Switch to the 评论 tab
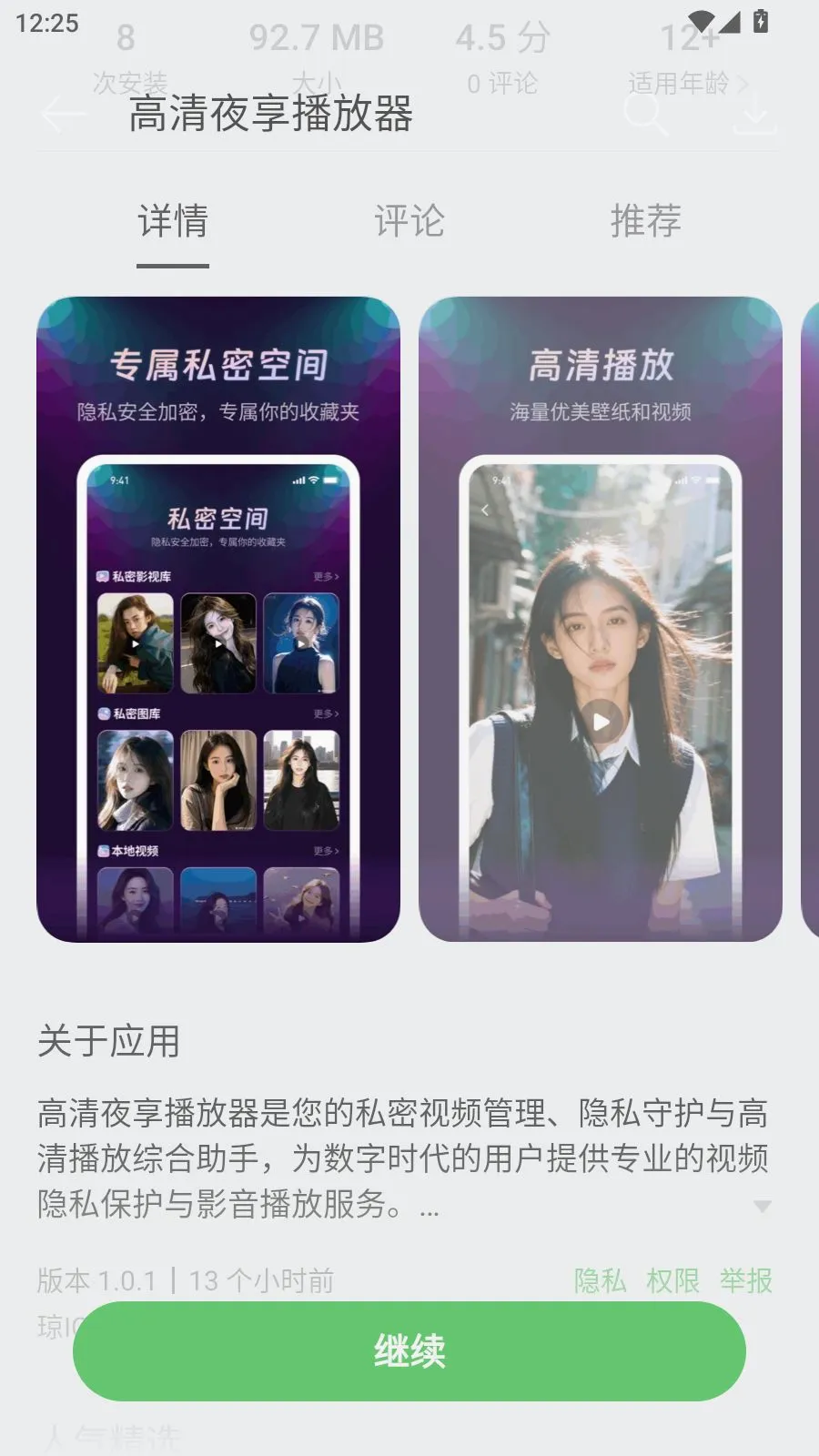819x1456 pixels. [409, 221]
